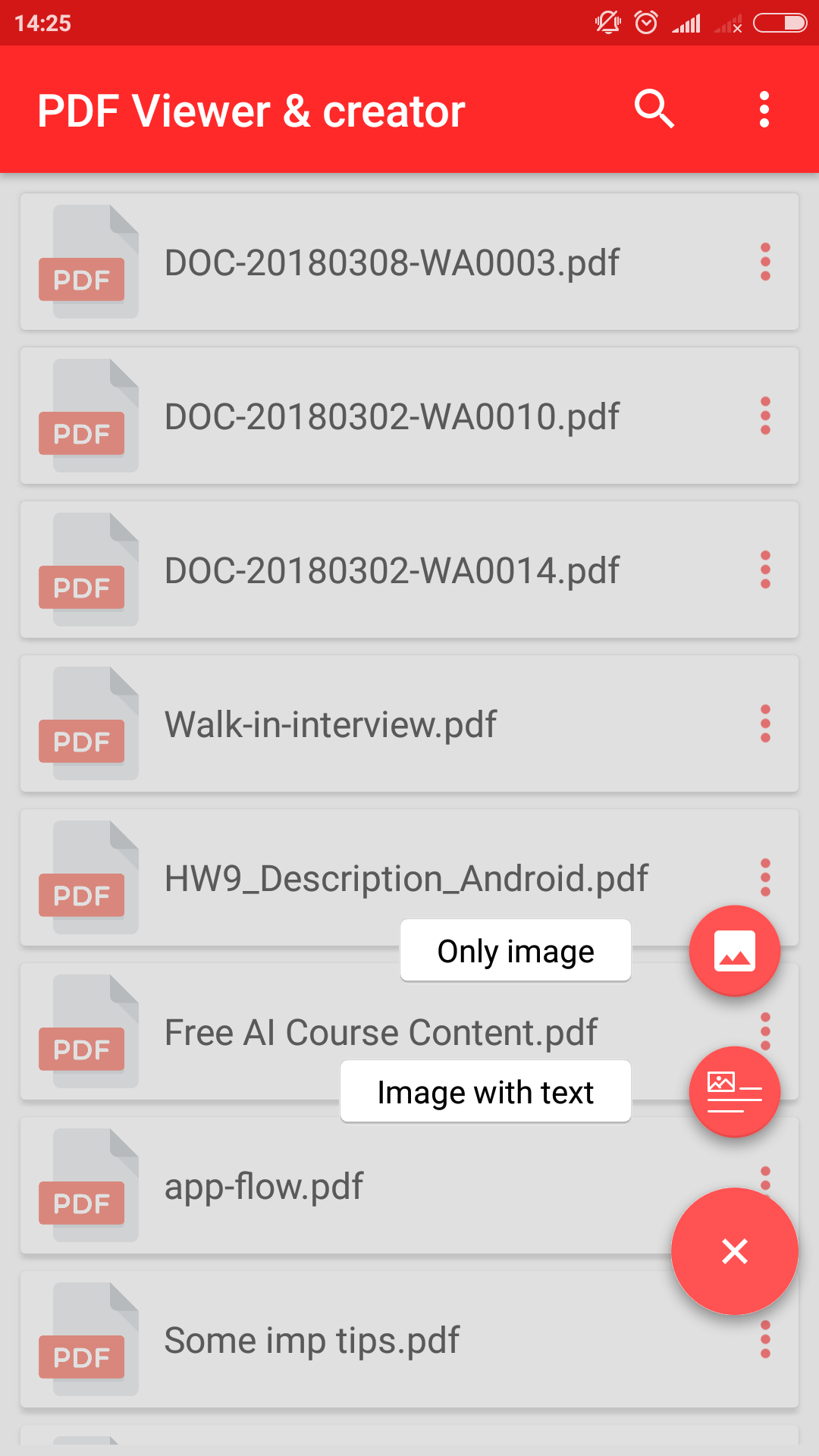Open options for DOC-20180308-WA0003.pdf
This screenshot has height=1456, width=819.
[766, 262]
